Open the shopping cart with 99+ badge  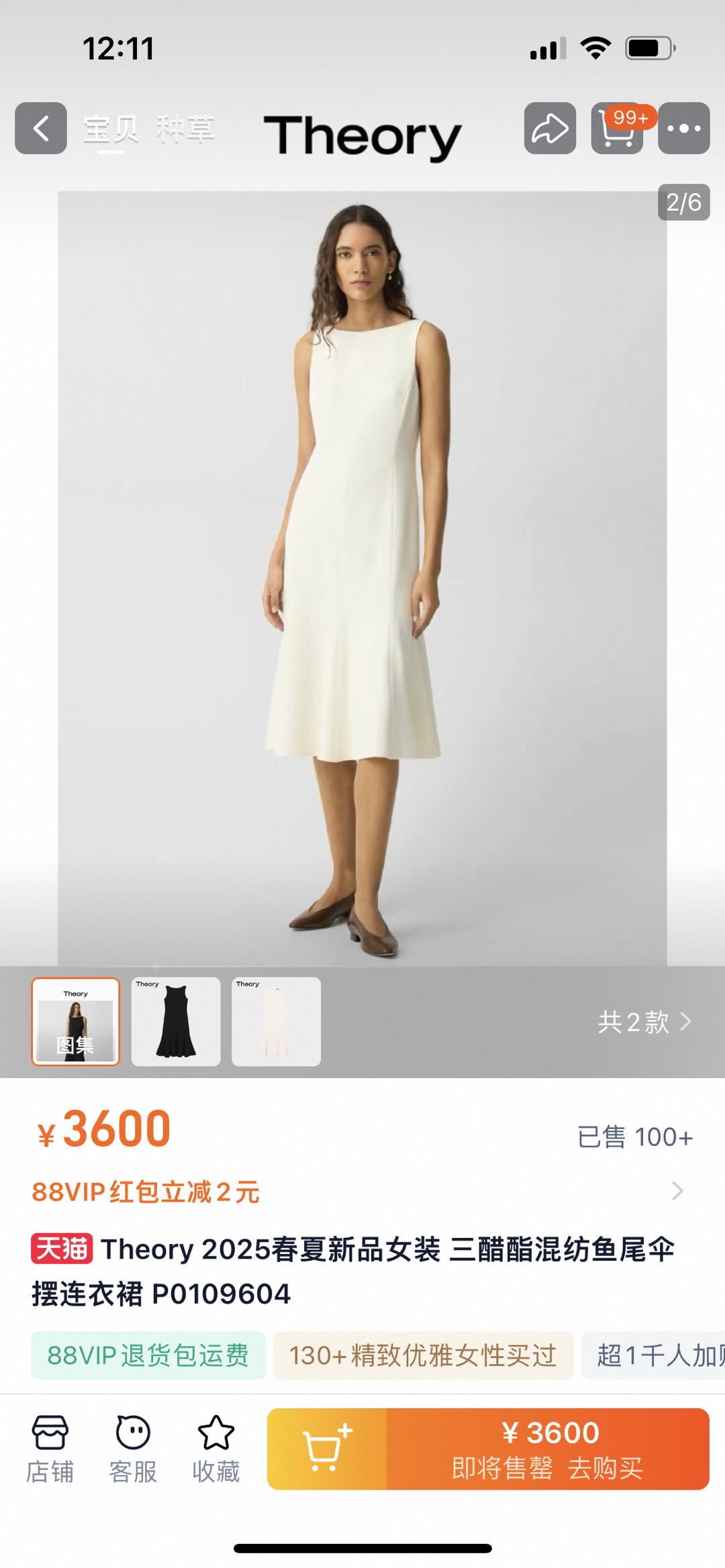click(x=617, y=129)
